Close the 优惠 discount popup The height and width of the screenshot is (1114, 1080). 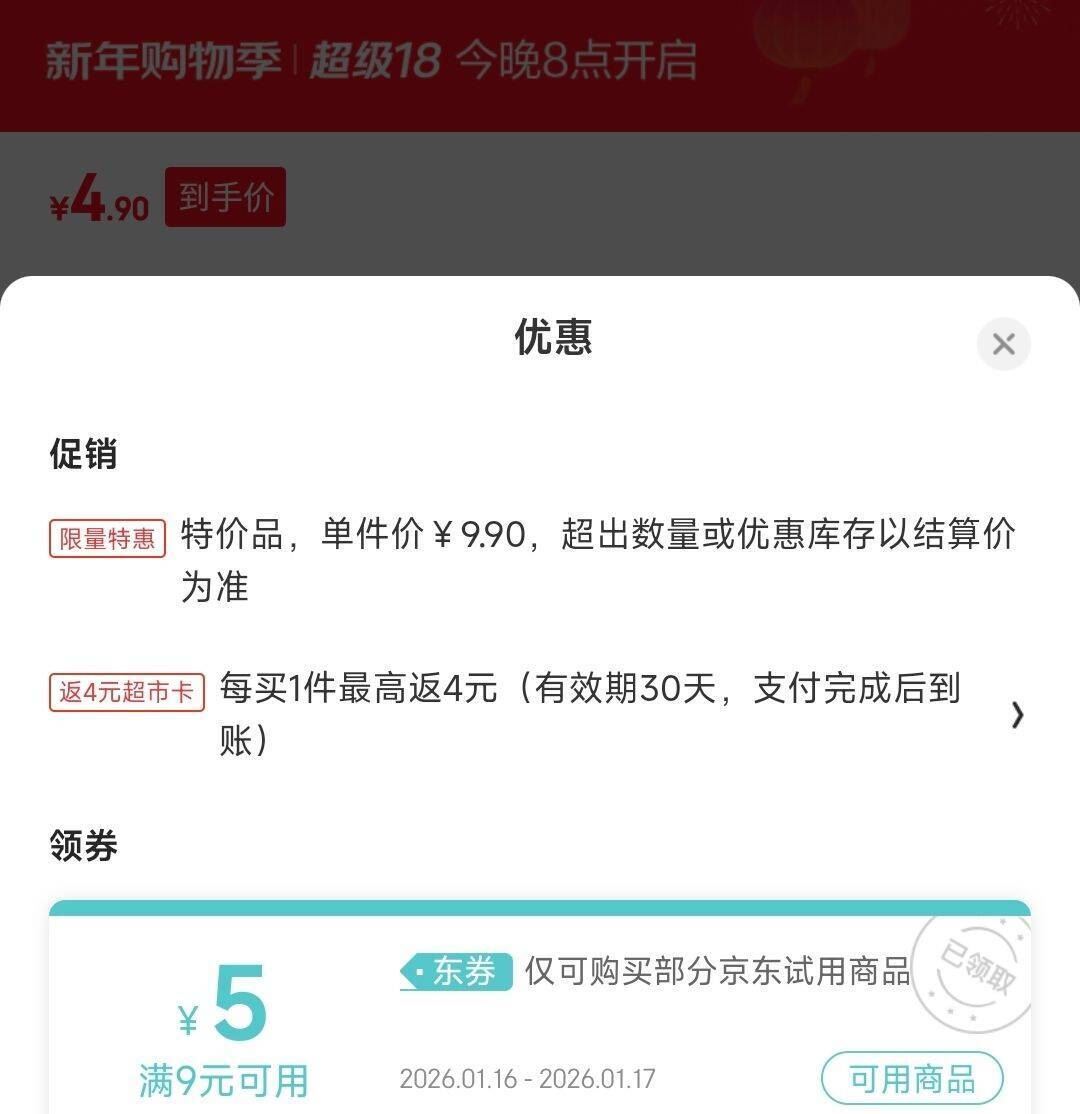coord(1003,344)
